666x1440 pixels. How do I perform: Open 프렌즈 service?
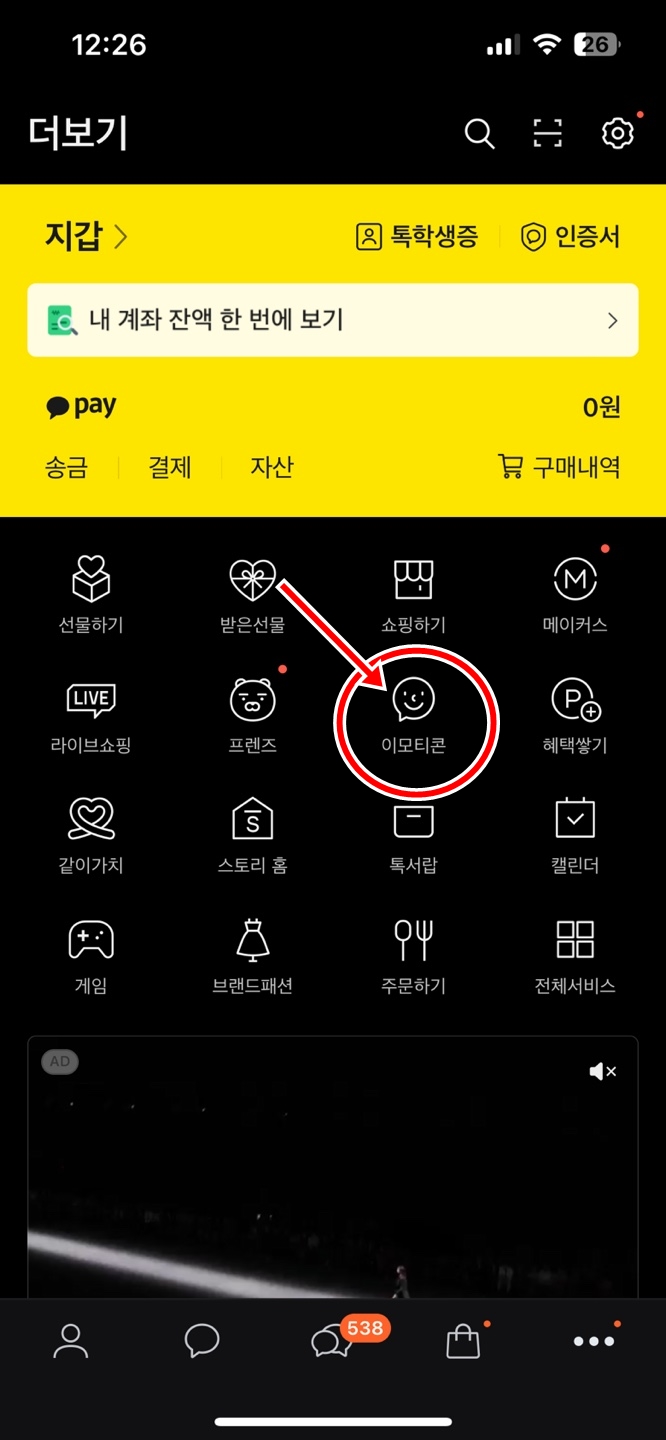click(252, 717)
